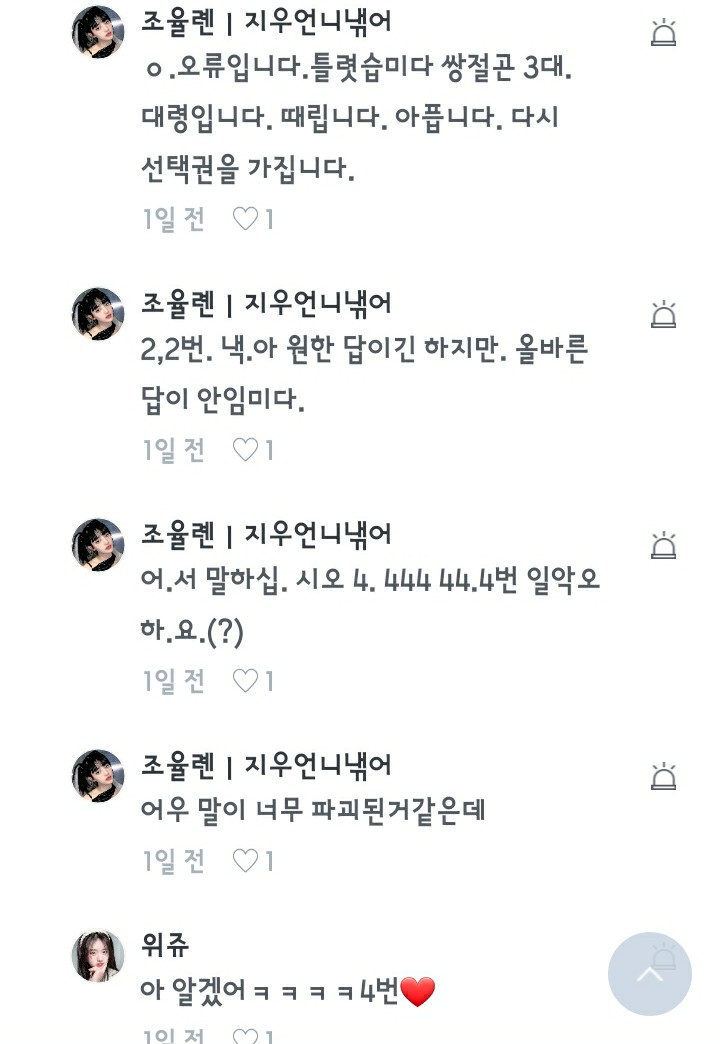
Task: Like the comment starting with 2,2번
Action: [x=246, y=450]
